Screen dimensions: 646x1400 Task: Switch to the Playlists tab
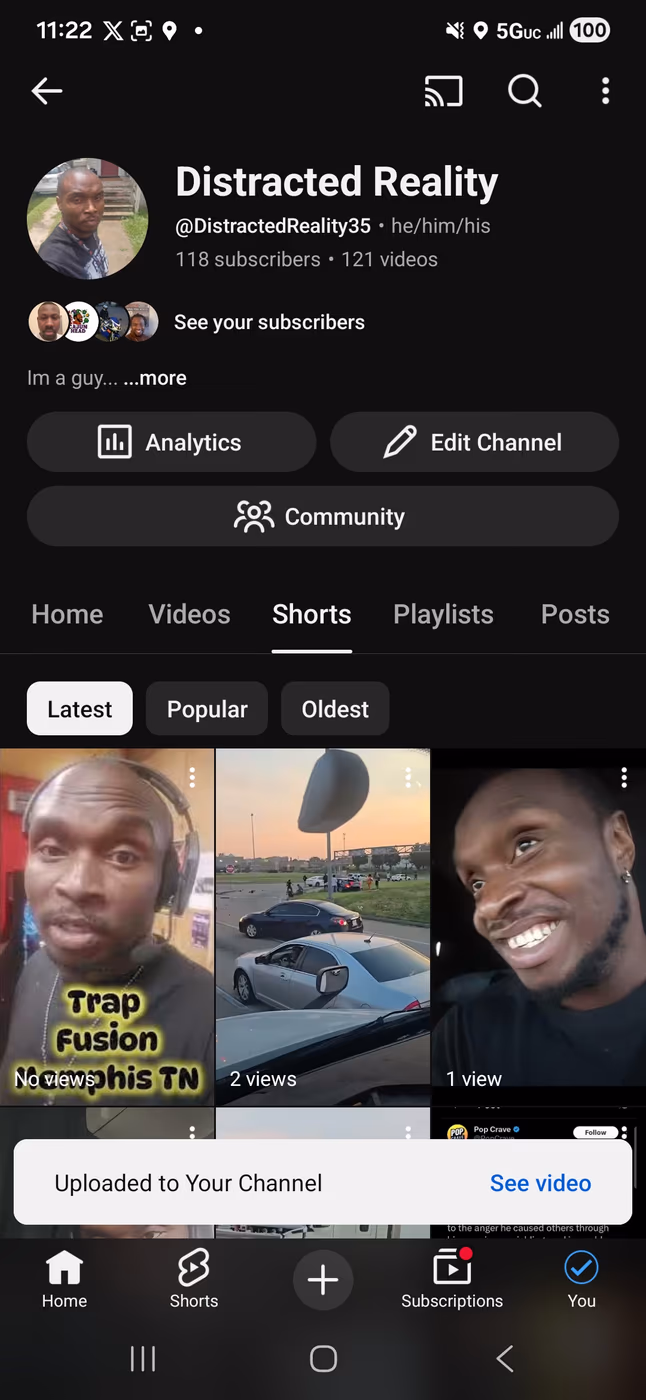tap(443, 614)
